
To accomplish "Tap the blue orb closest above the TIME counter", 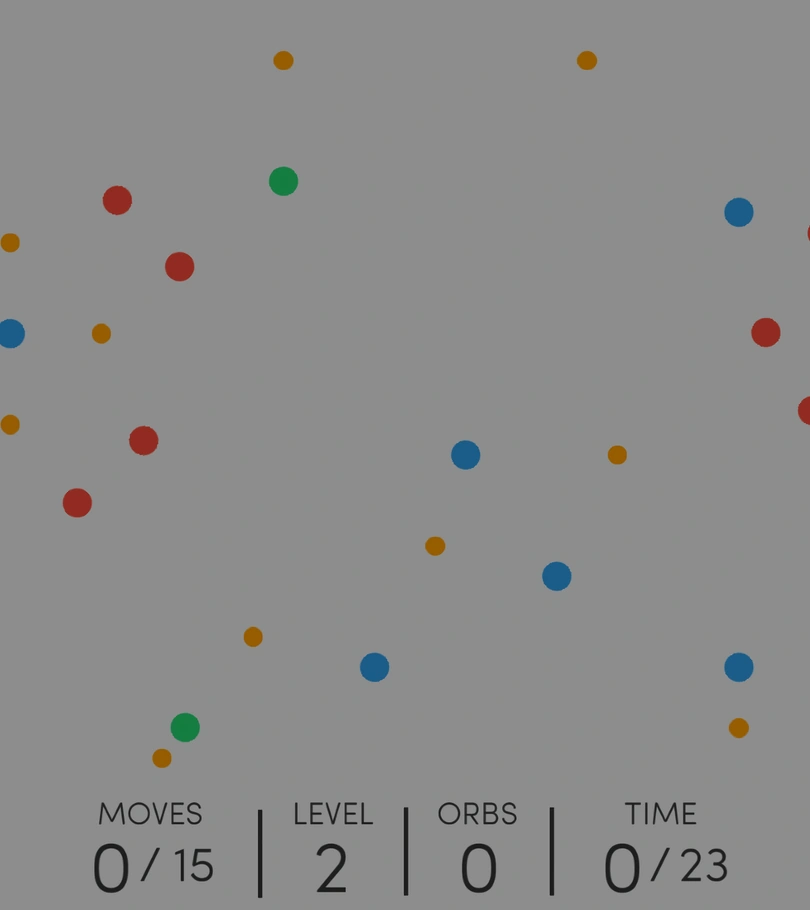I will tap(738, 667).
